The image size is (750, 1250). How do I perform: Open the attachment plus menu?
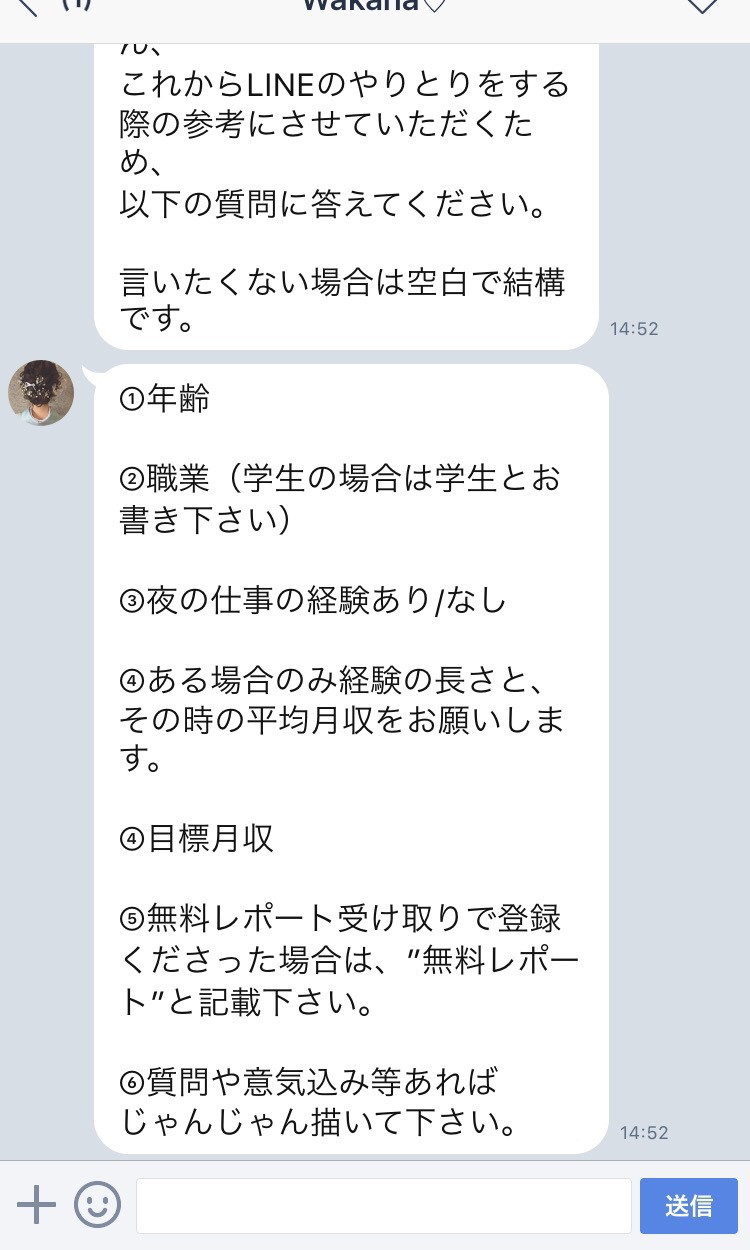(x=37, y=1205)
